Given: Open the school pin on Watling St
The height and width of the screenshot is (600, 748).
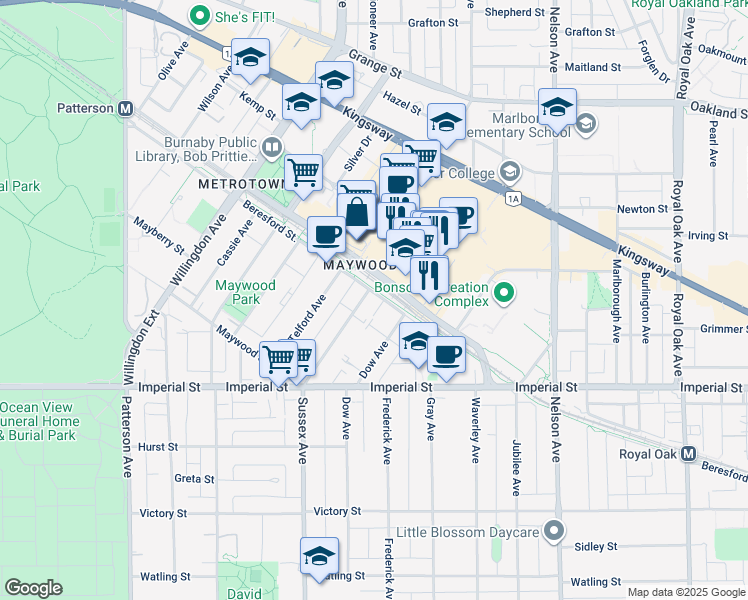Looking at the screenshot, I should pyautogui.click(x=319, y=557).
